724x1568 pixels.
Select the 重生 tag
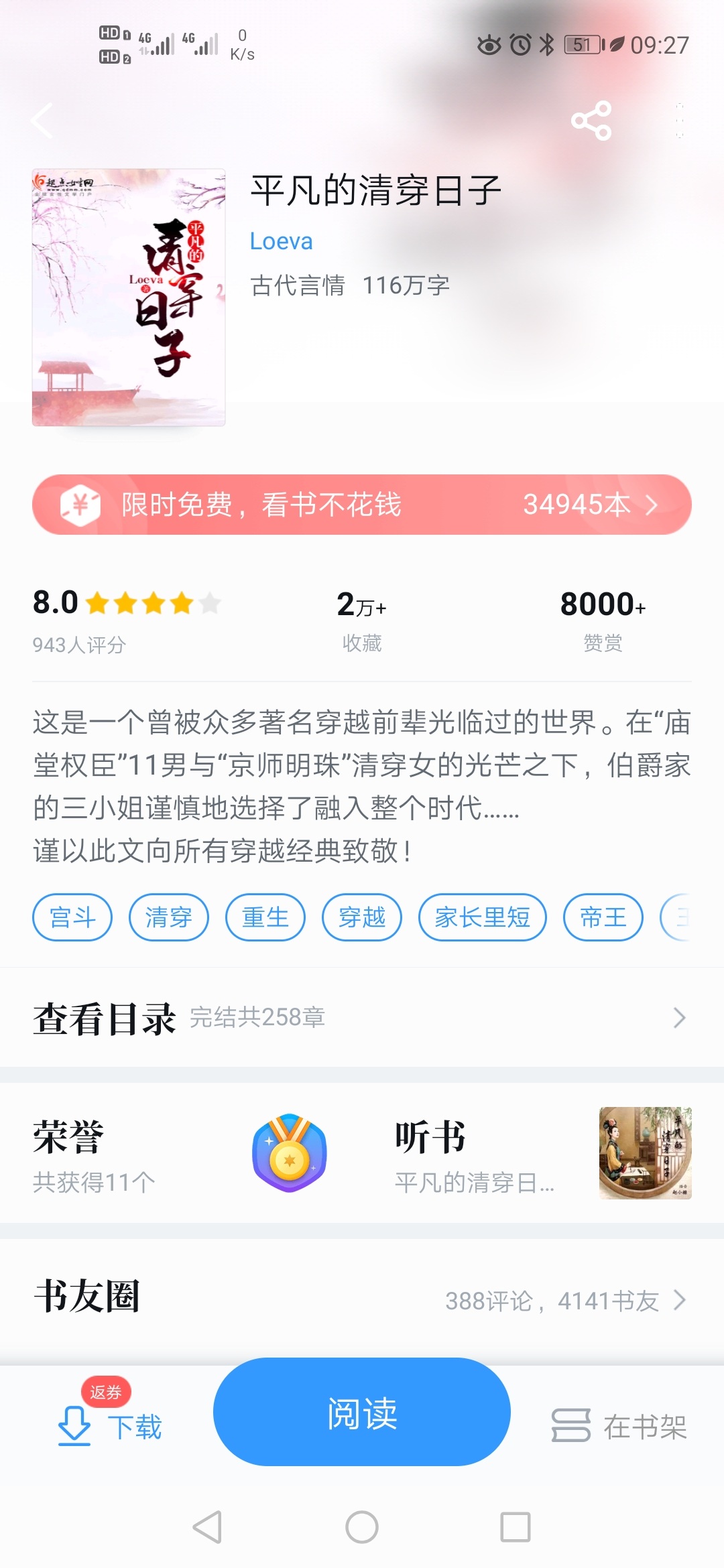click(x=265, y=917)
